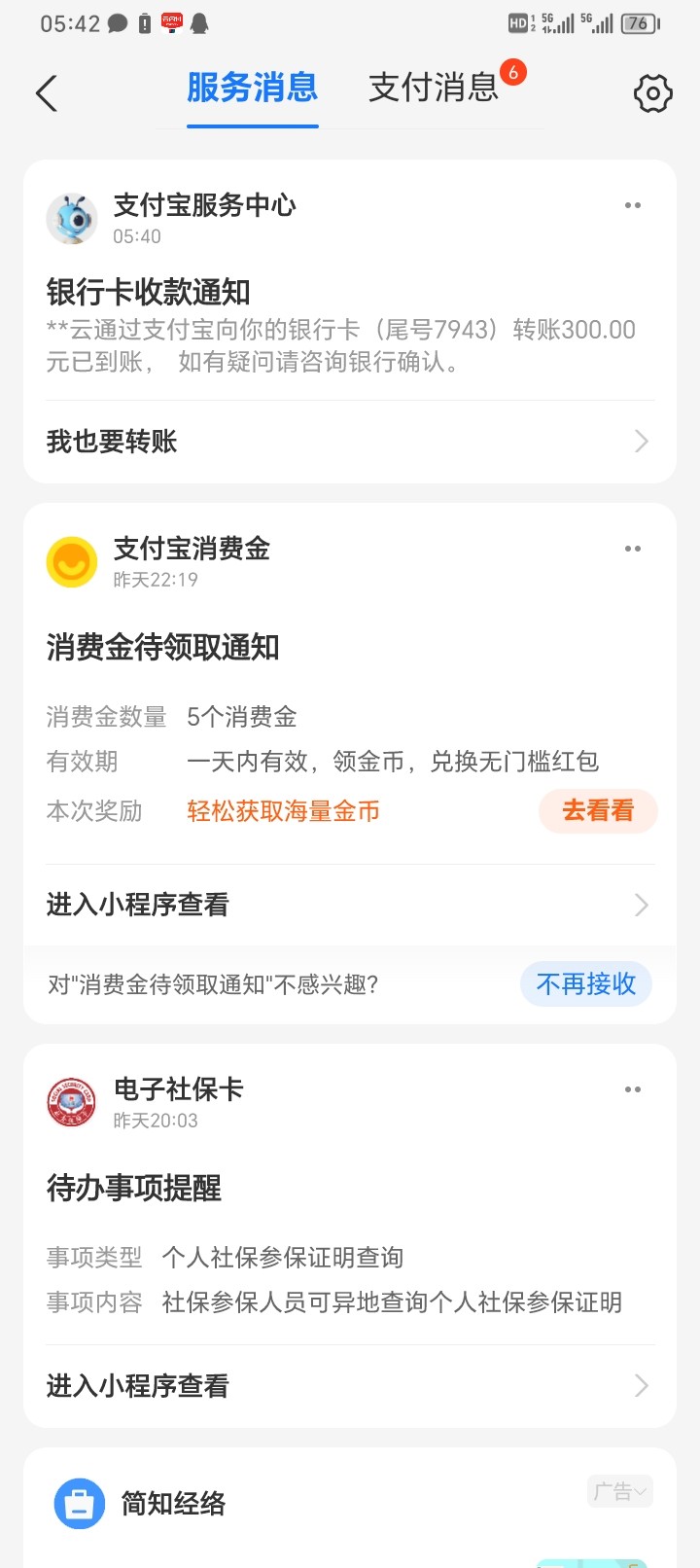This screenshot has width=700, height=1568.
Task: Switch to the 支付消息 tab
Action: tap(434, 89)
